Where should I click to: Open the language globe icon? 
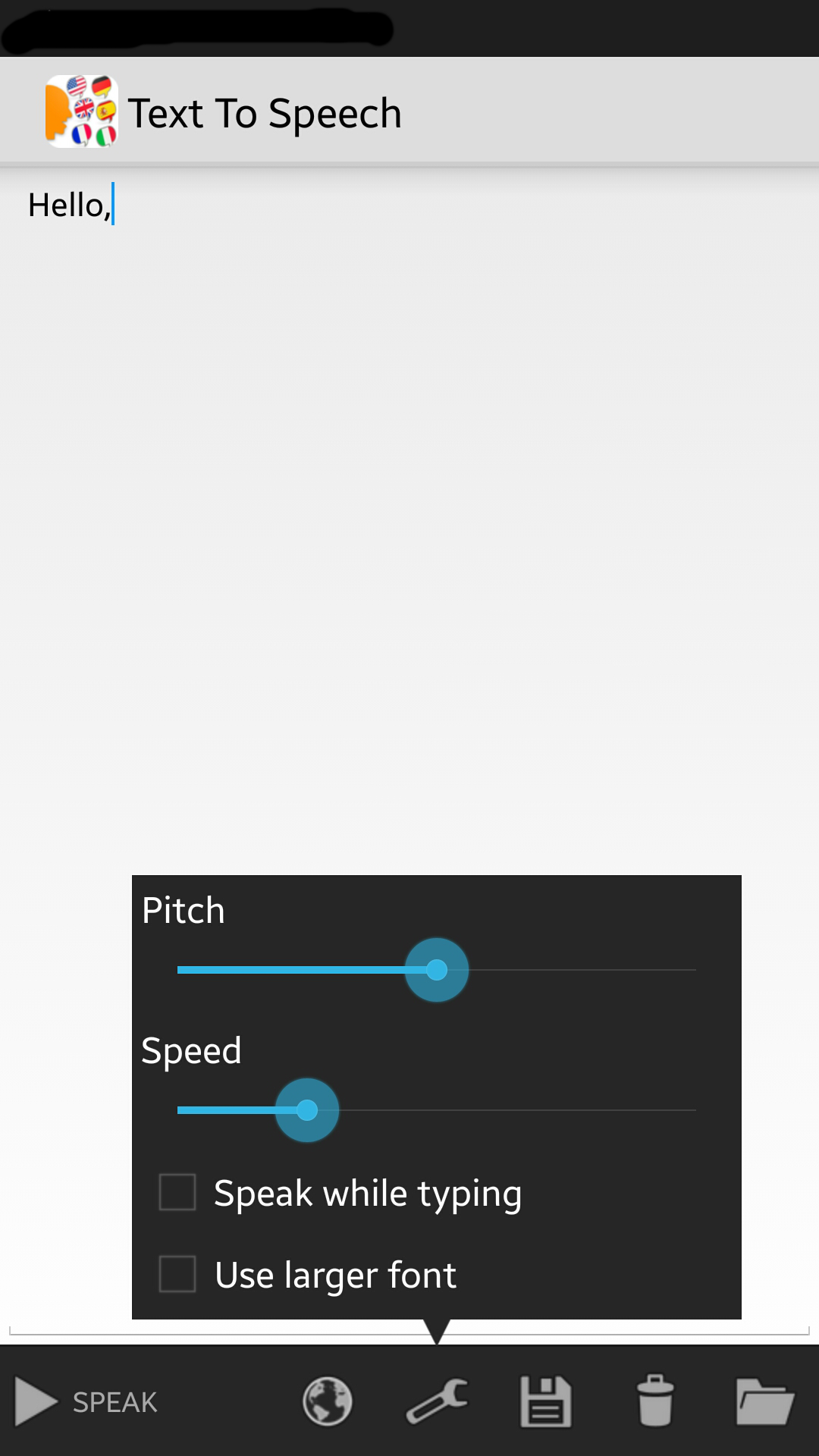click(x=327, y=1401)
